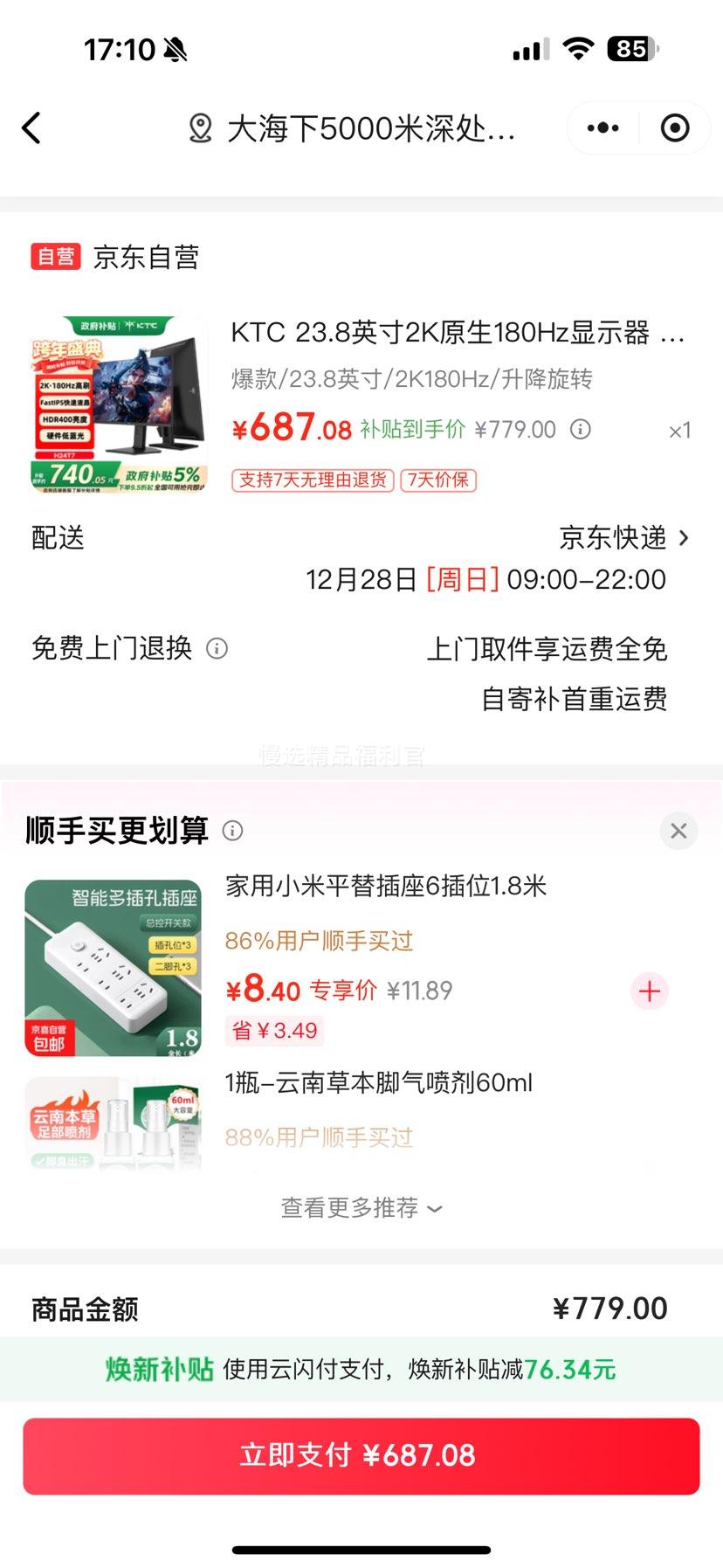723x1568 pixels.
Task: Expand 查看更多推荐 recommendations
Action: (361, 1208)
